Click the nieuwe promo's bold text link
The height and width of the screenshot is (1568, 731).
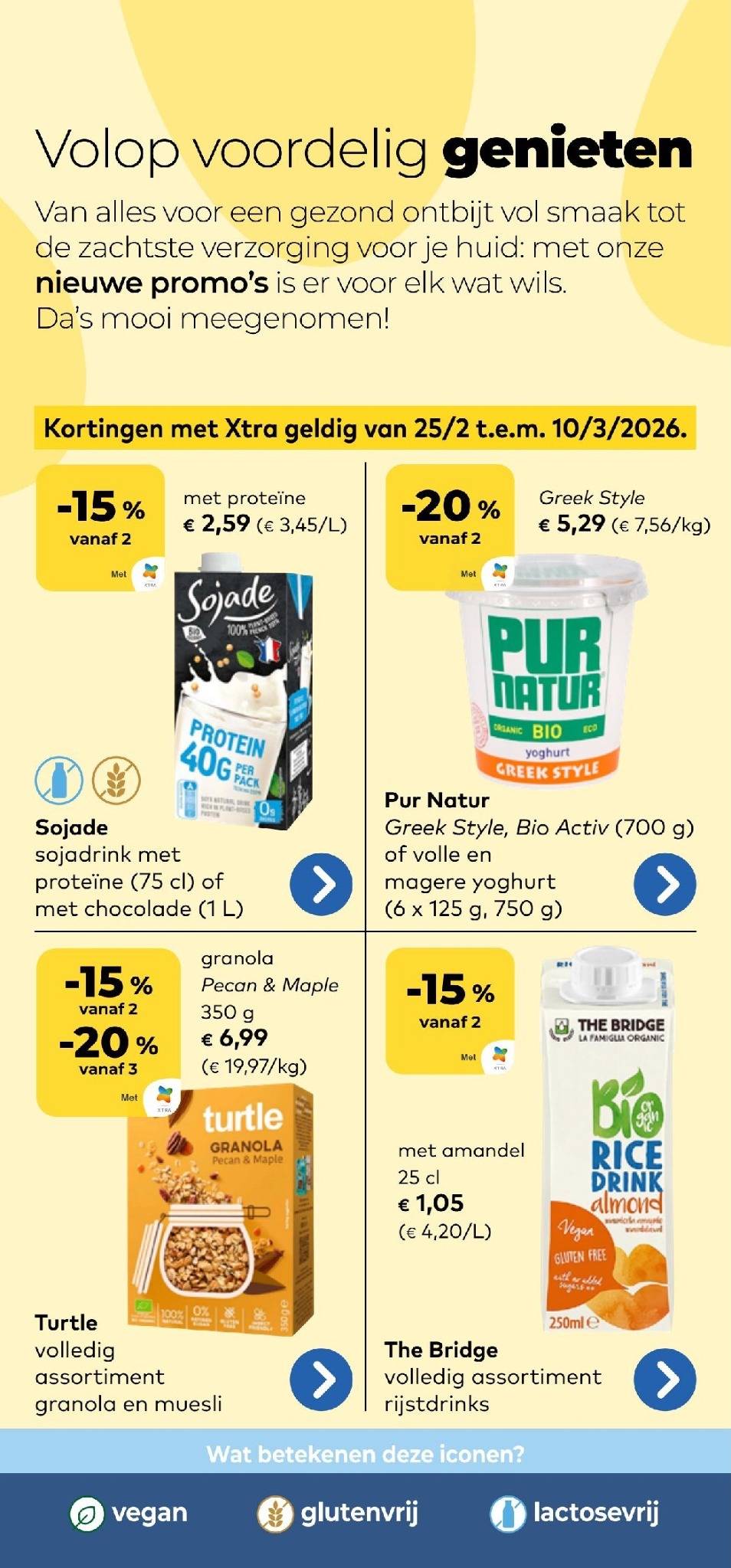pyautogui.click(x=150, y=282)
